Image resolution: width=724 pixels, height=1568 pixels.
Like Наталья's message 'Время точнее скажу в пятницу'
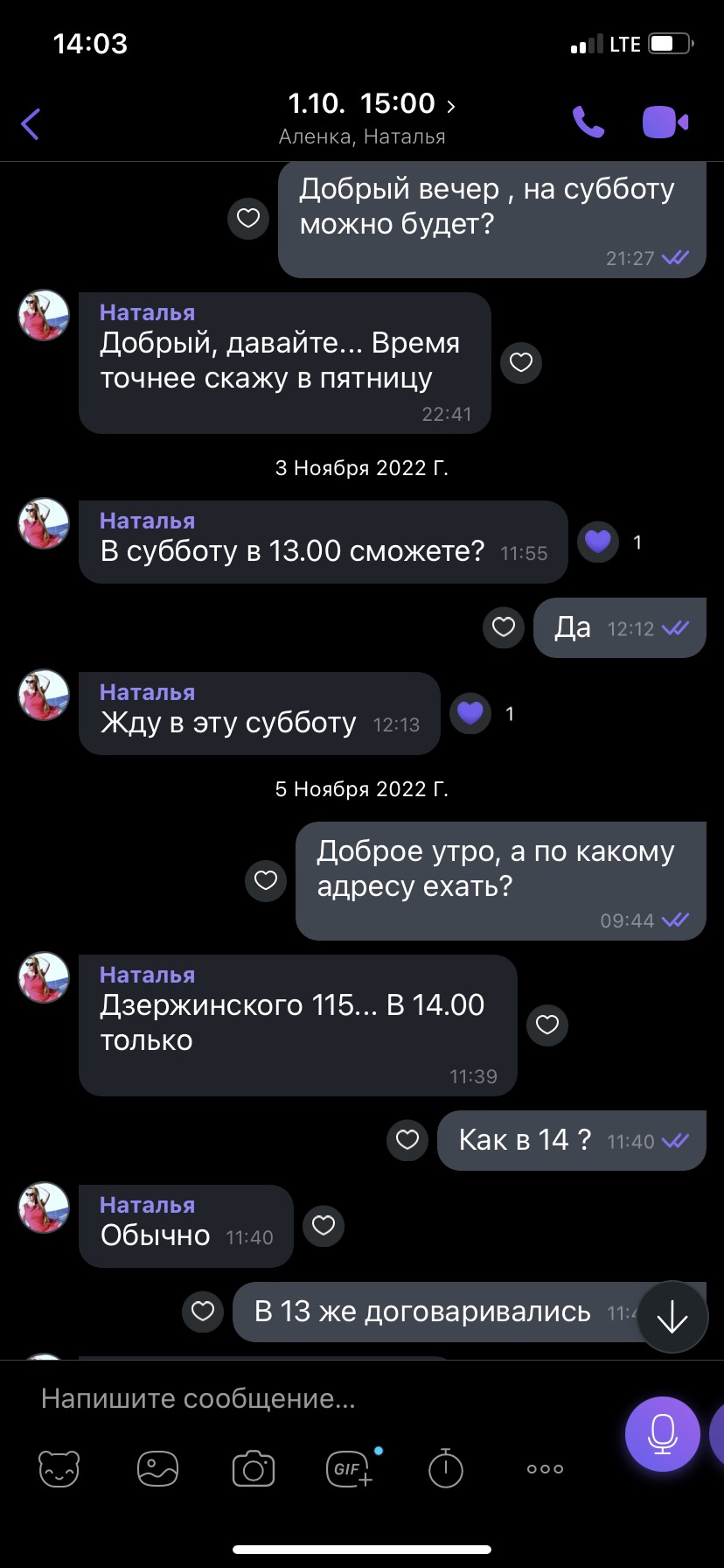521,362
